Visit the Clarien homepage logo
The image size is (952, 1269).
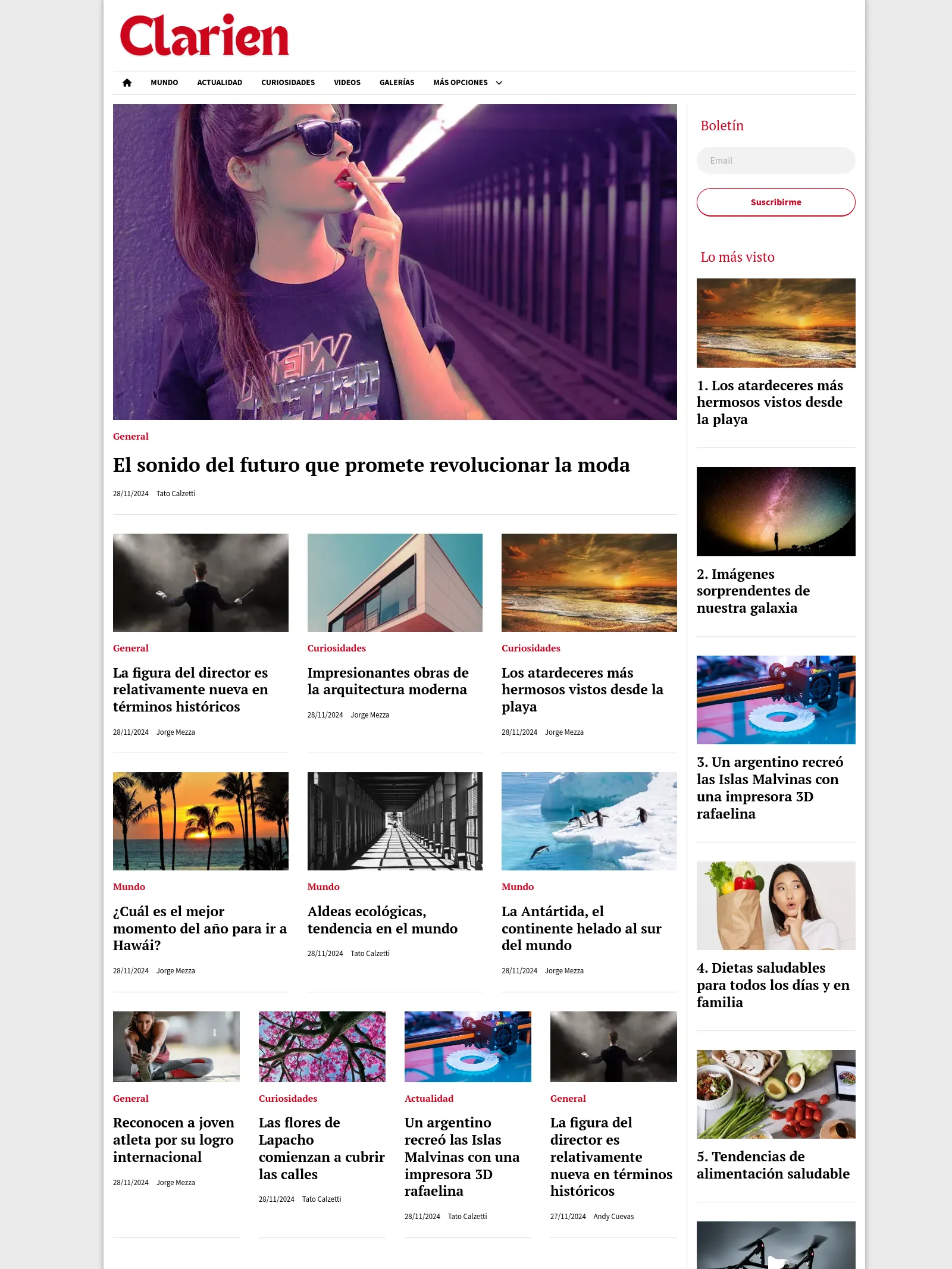[x=205, y=36]
